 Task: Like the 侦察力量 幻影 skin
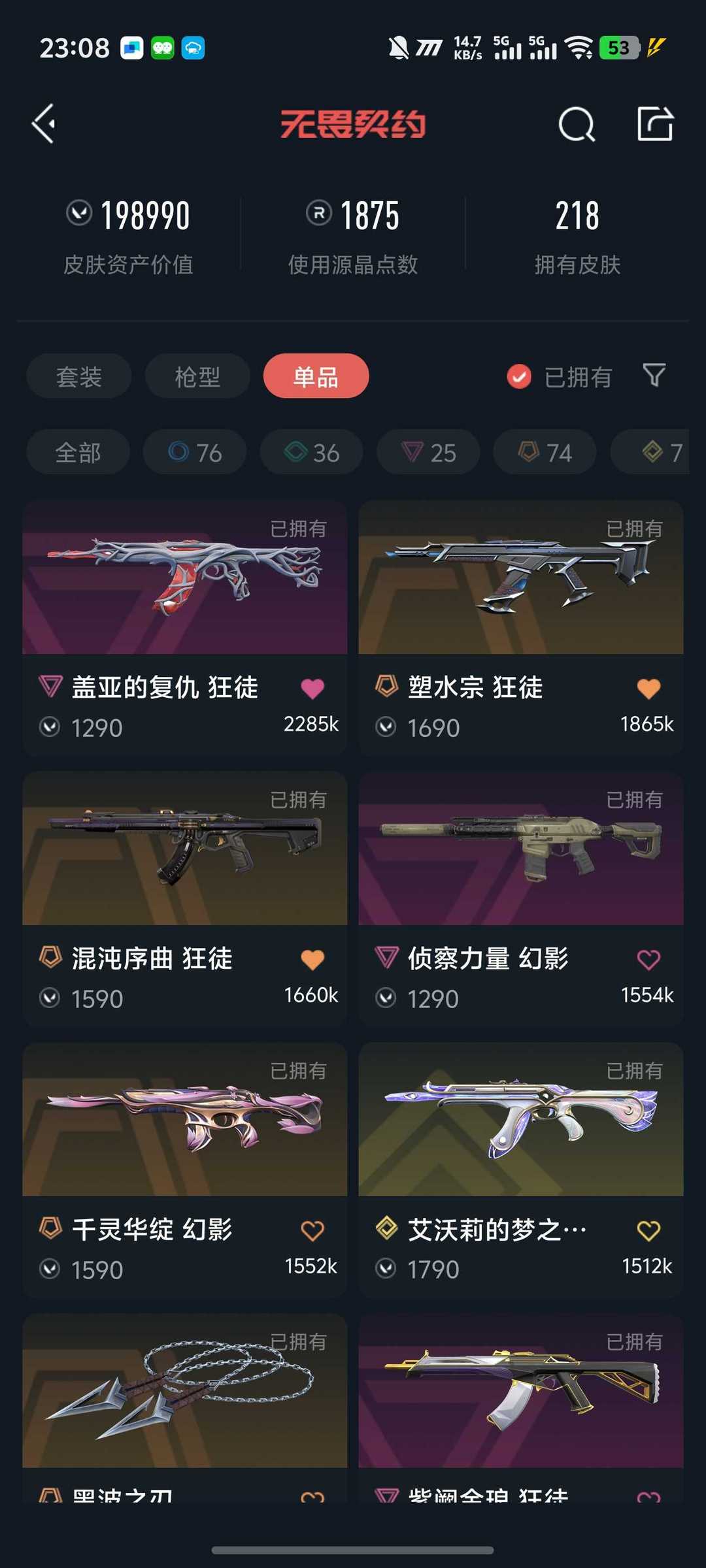(x=648, y=959)
